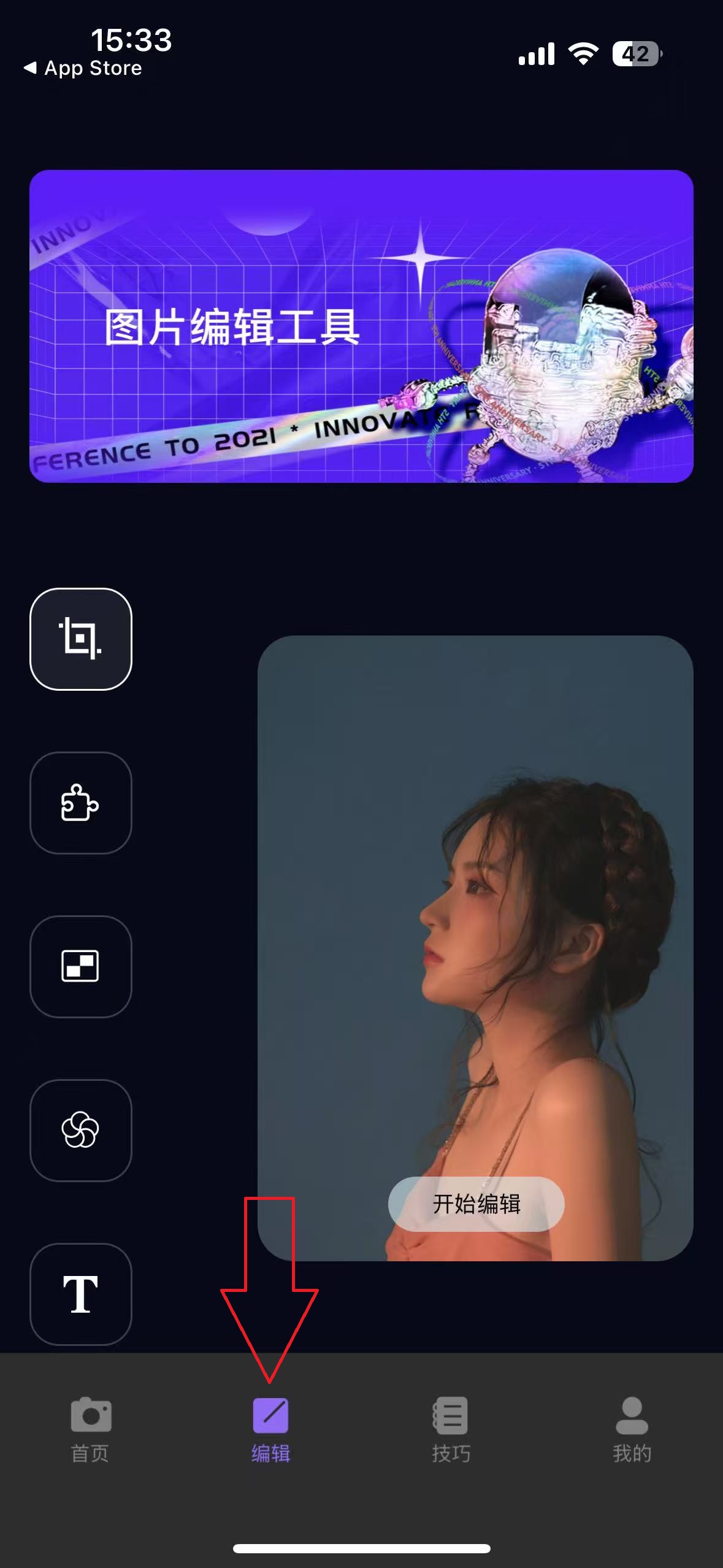The image size is (723, 1568).
Task: Select the filter effects icon
Action: tap(81, 1130)
